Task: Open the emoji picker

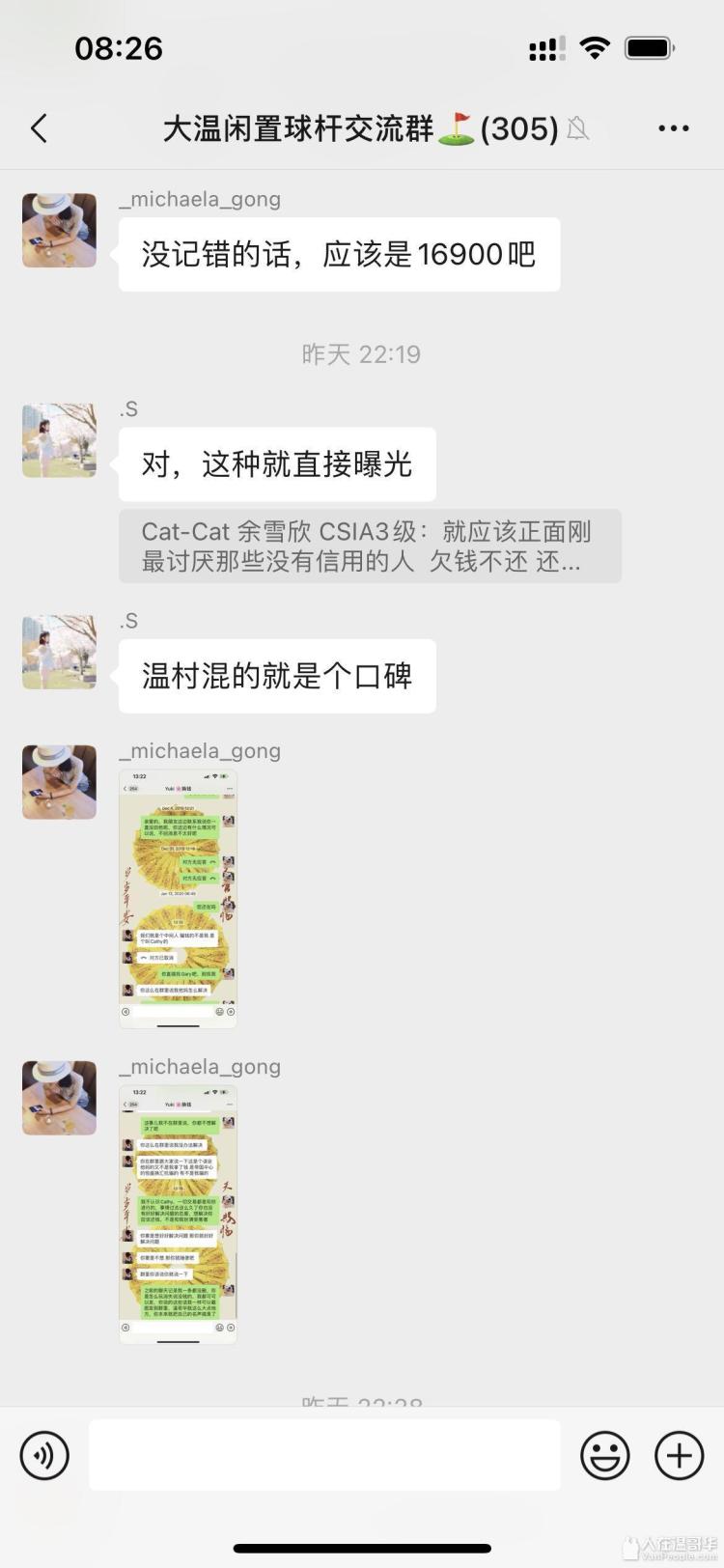Action: 604,1455
